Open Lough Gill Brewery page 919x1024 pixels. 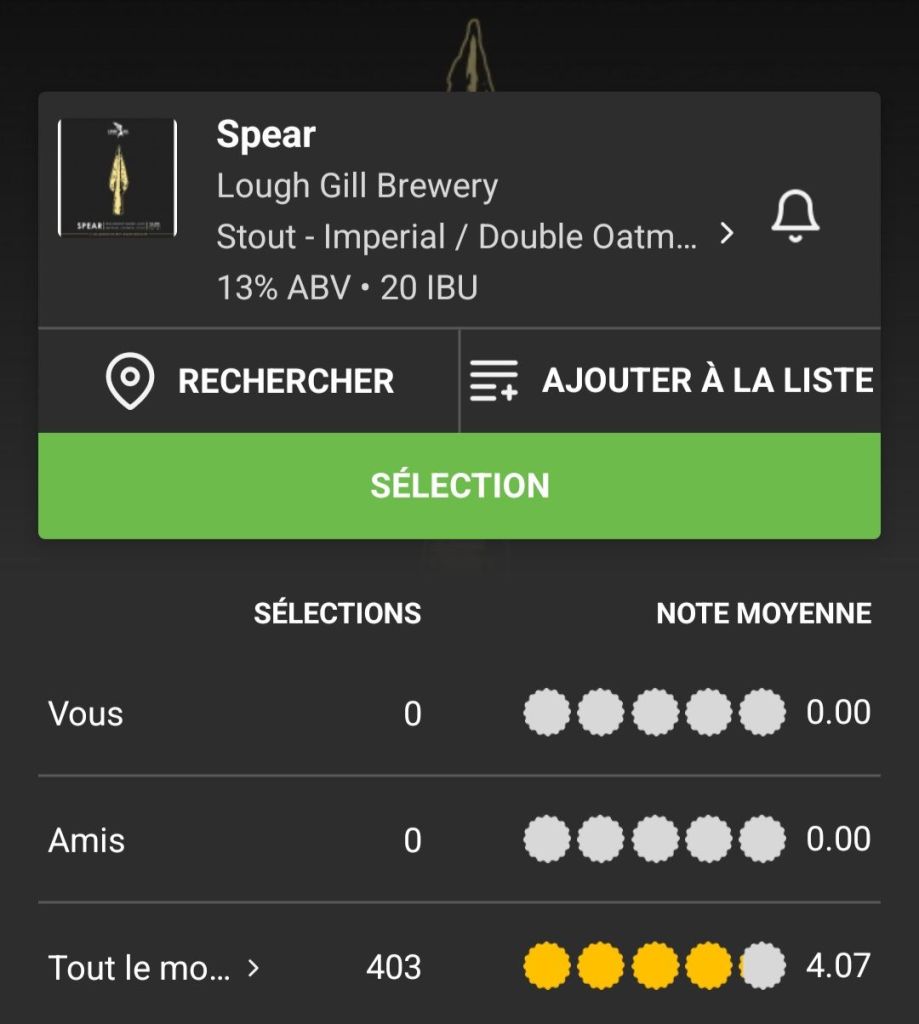(x=357, y=186)
